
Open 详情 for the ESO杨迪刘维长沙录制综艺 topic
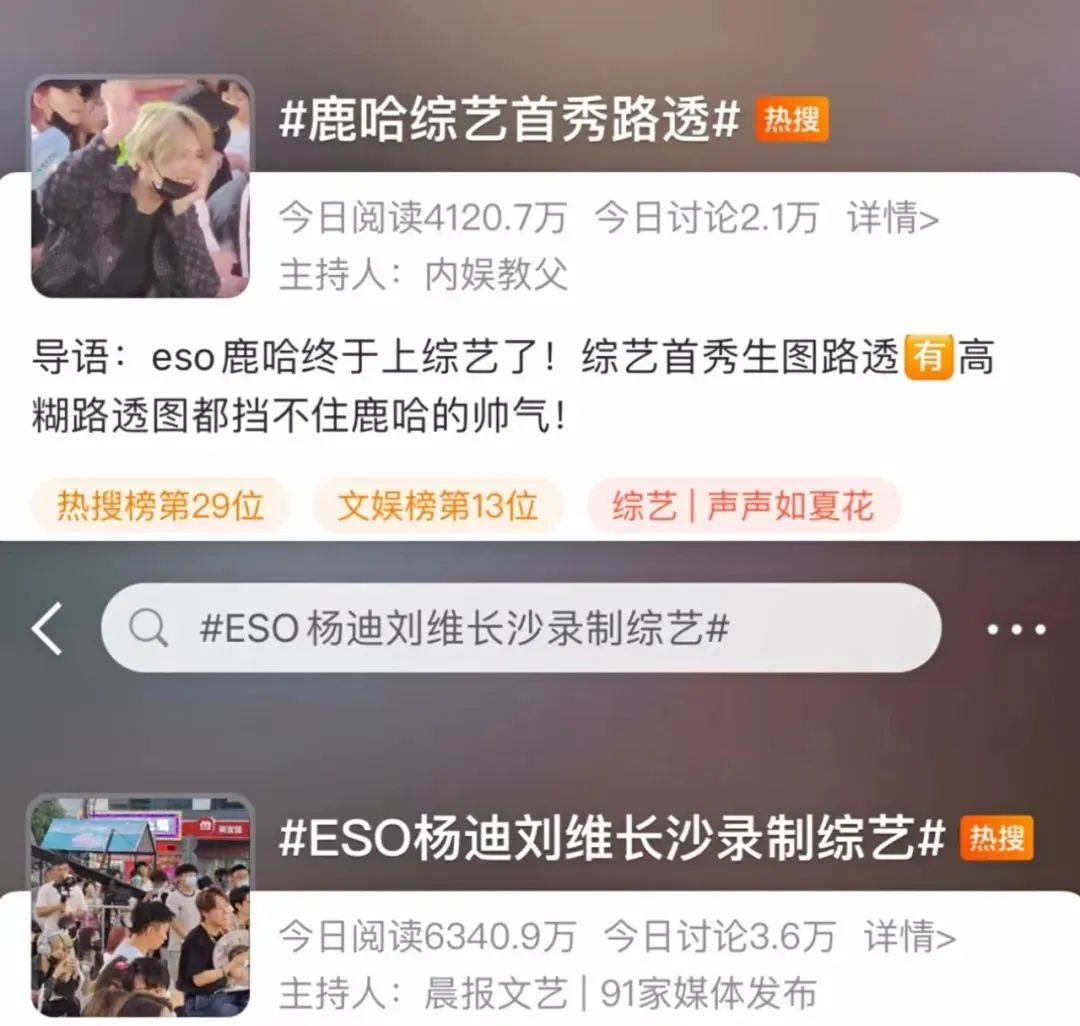[x=909, y=937]
